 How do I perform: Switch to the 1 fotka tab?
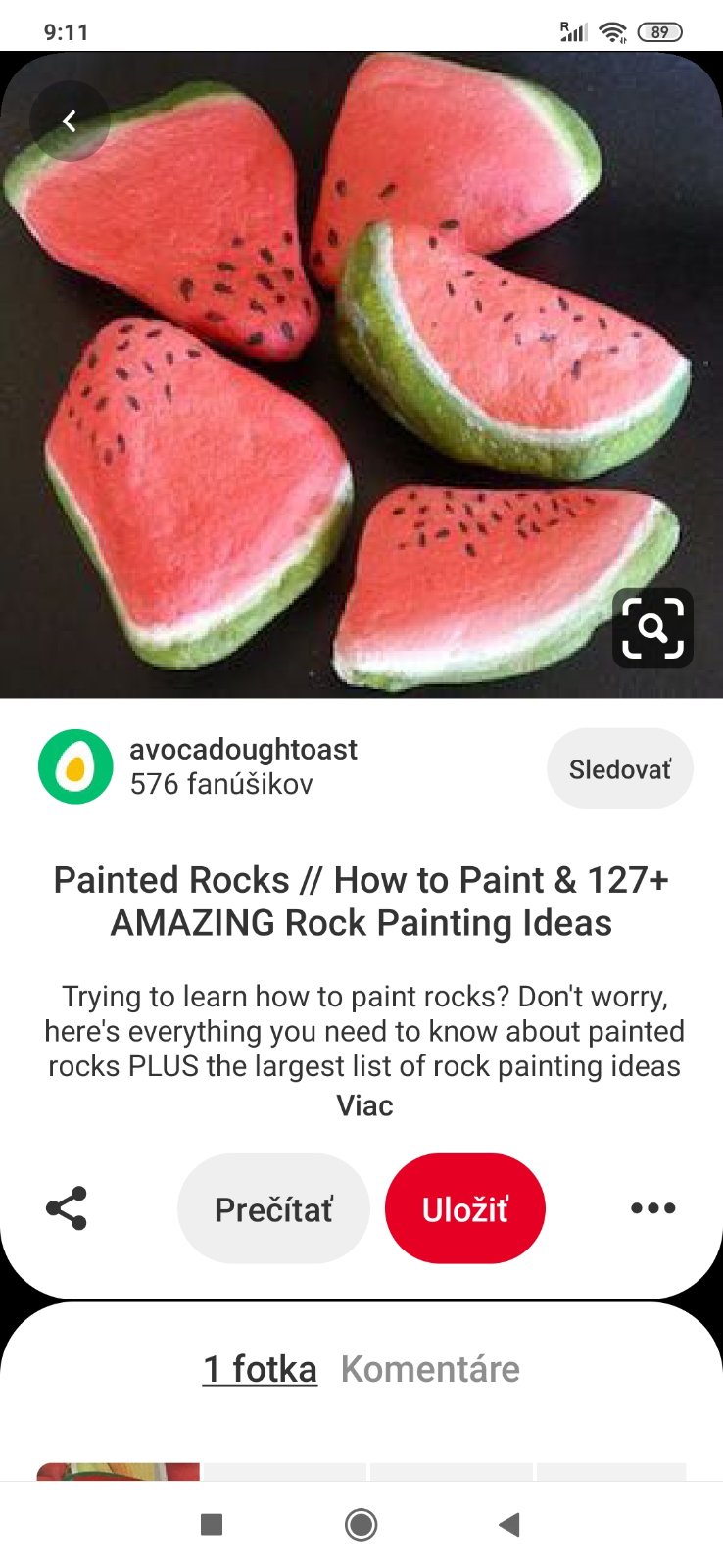[260, 1369]
